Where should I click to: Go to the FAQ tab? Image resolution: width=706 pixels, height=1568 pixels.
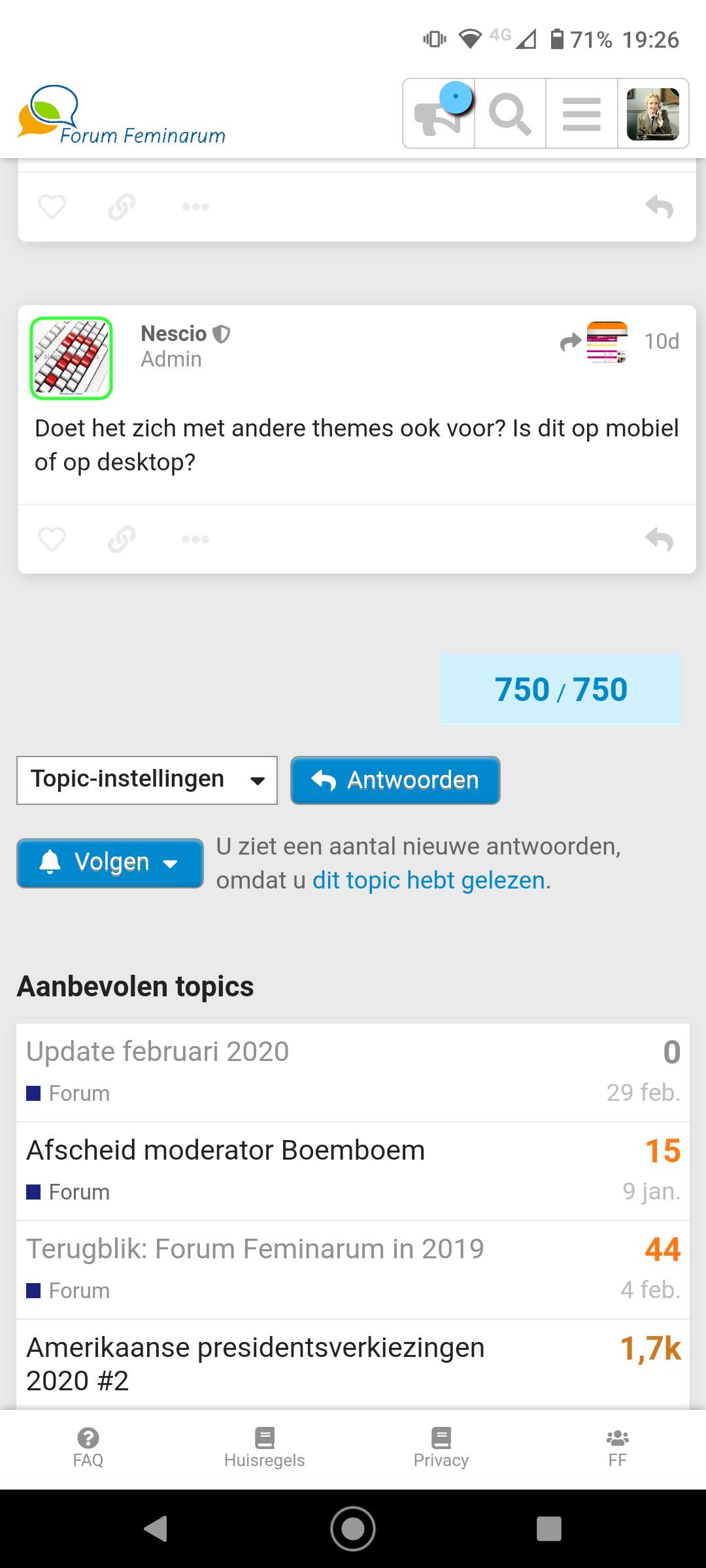pos(88,1448)
